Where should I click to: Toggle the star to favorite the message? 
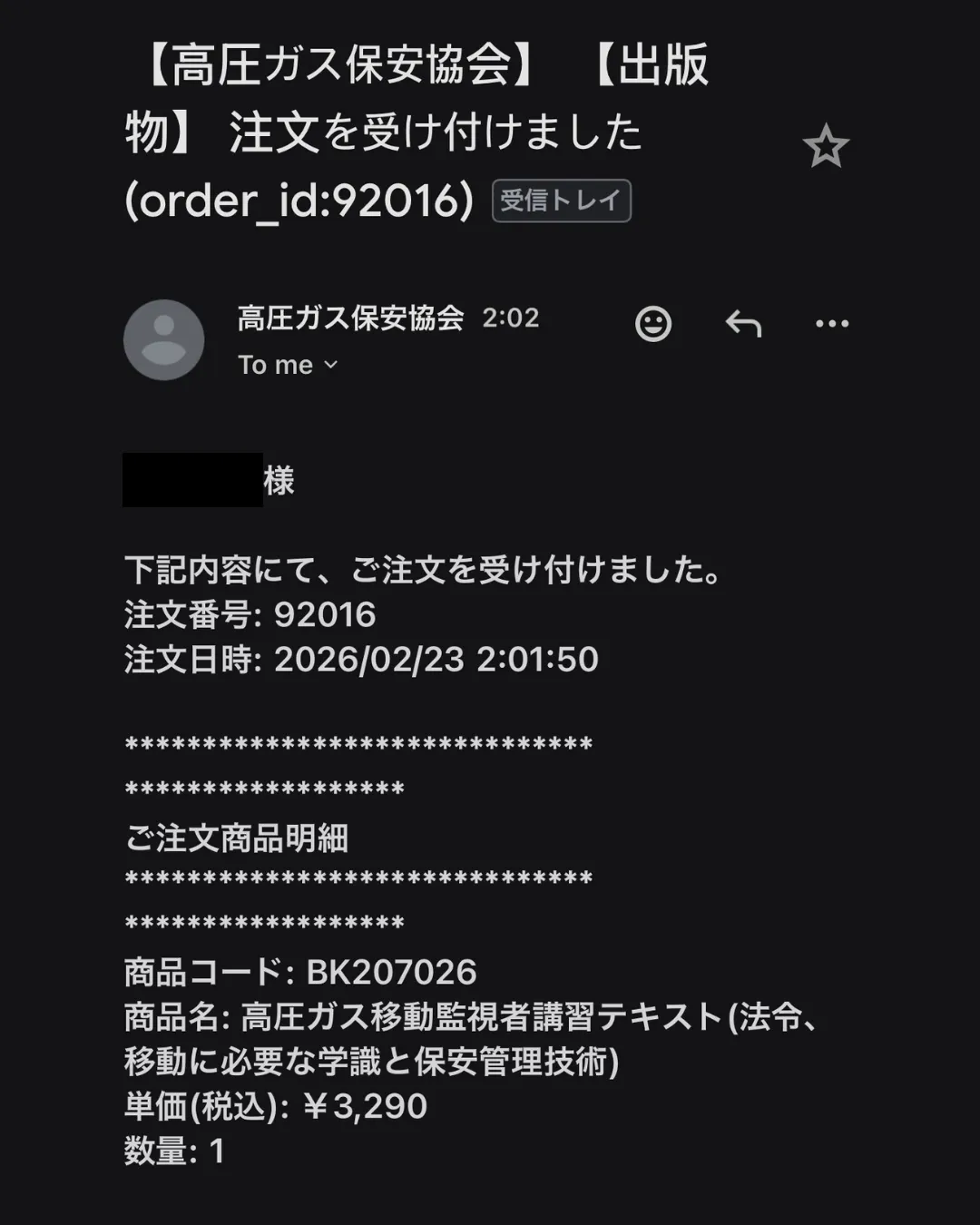[826, 145]
